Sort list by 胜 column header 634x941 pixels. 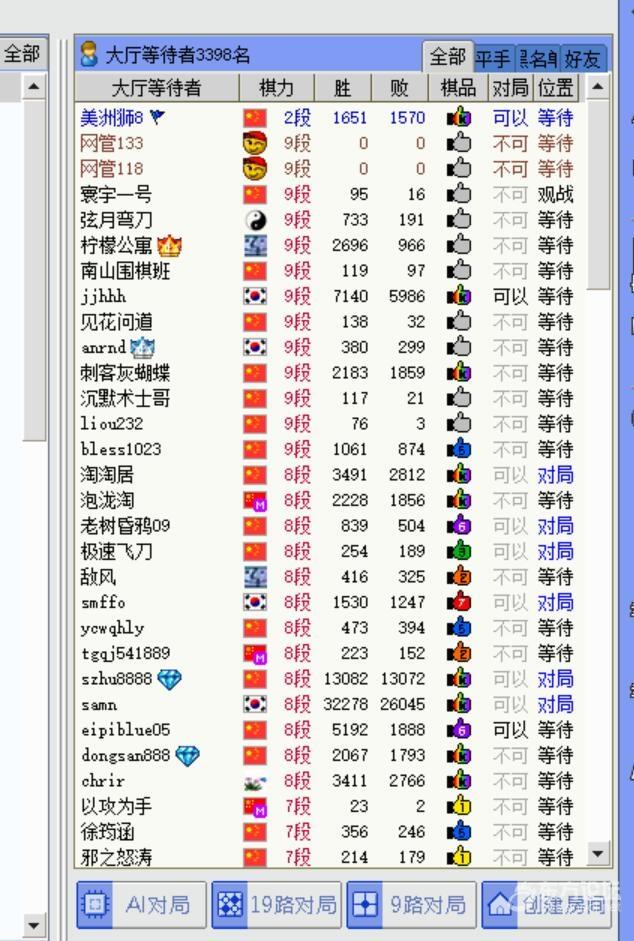coord(342,88)
